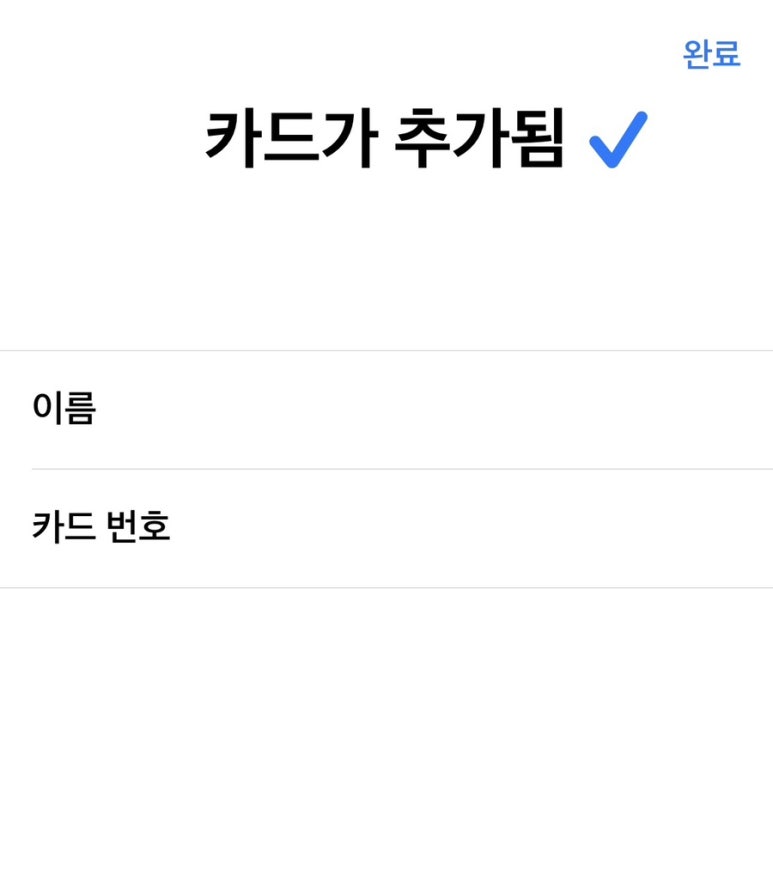The image size is (773, 887).
Task: Tap 완료 to finish adding card
Action: pos(711,54)
